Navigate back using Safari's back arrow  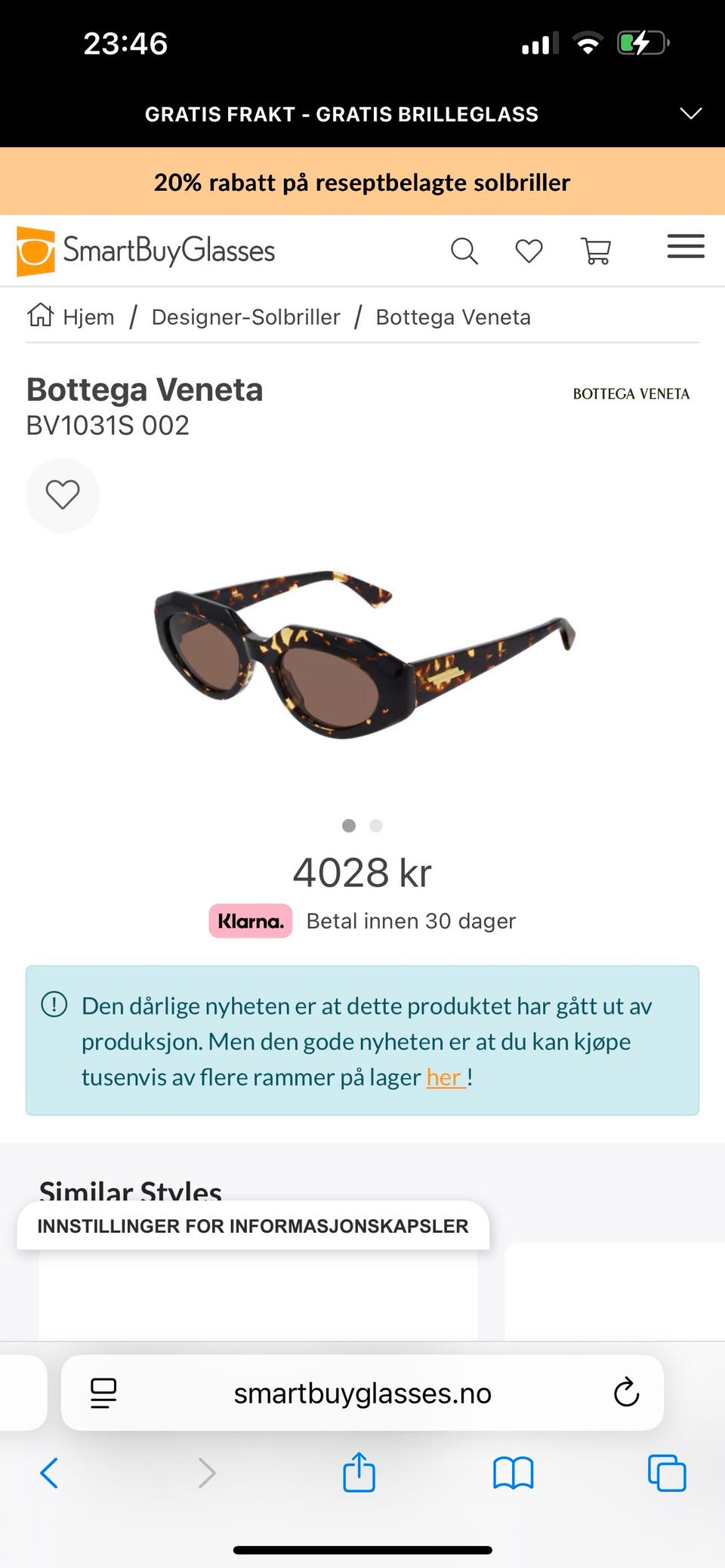point(48,1472)
